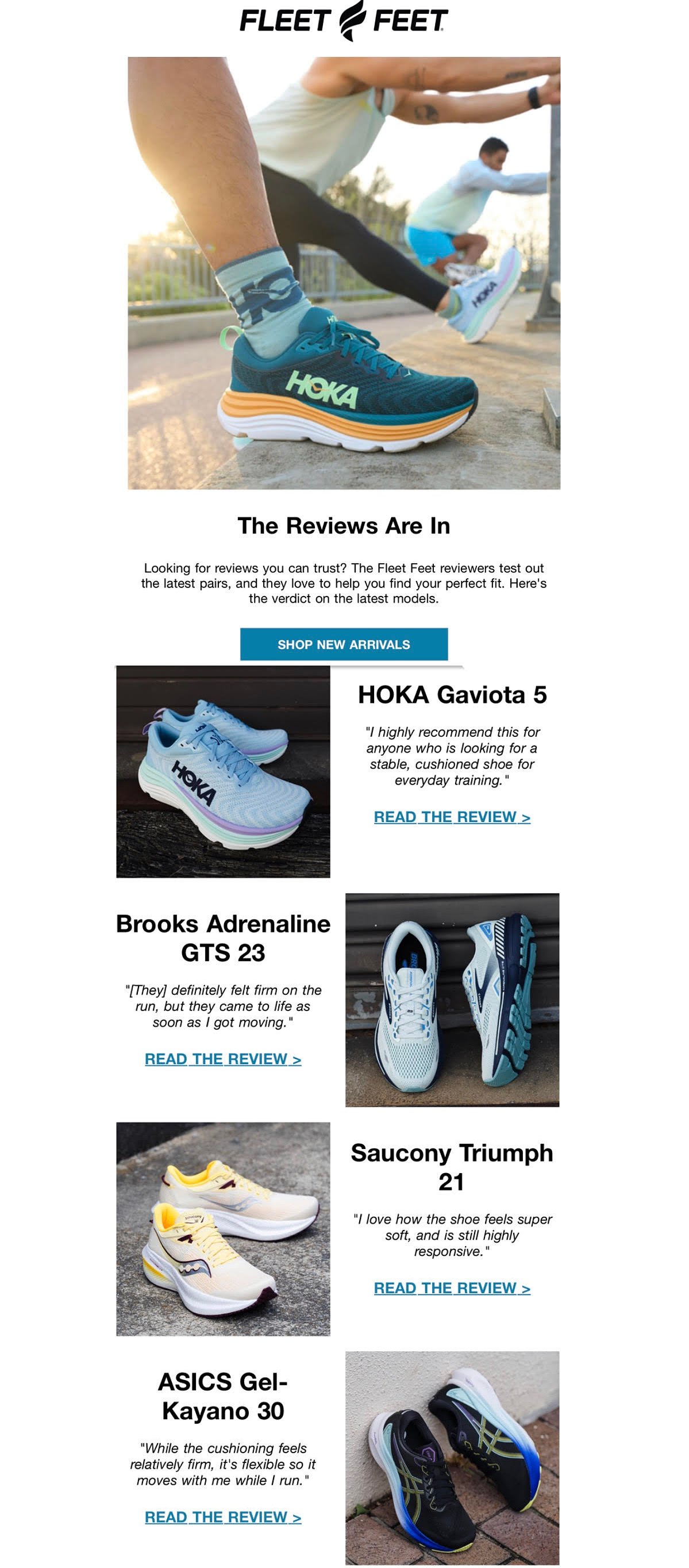689x1568 pixels.
Task: Tap the Shop New Arrivals button
Action: click(x=344, y=644)
